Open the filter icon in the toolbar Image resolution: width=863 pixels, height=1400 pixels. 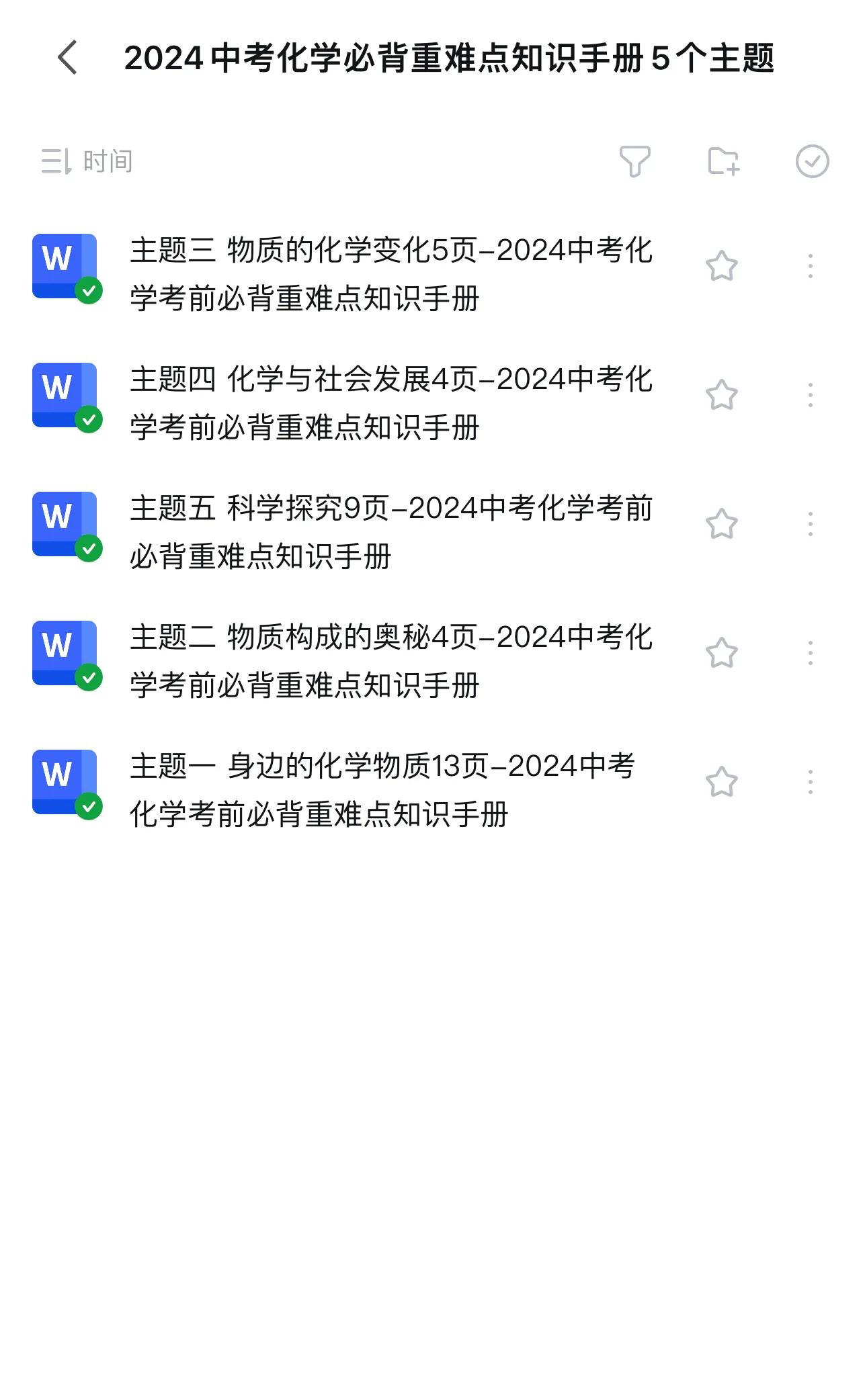(x=634, y=161)
